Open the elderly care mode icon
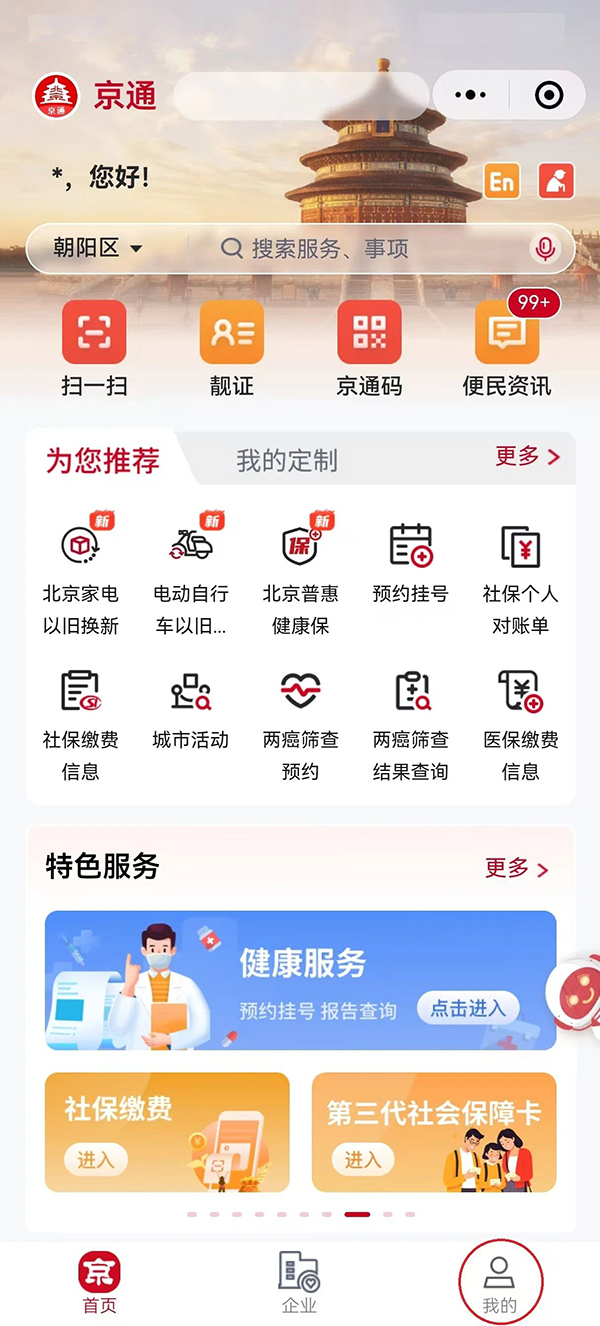 (x=556, y=181)
